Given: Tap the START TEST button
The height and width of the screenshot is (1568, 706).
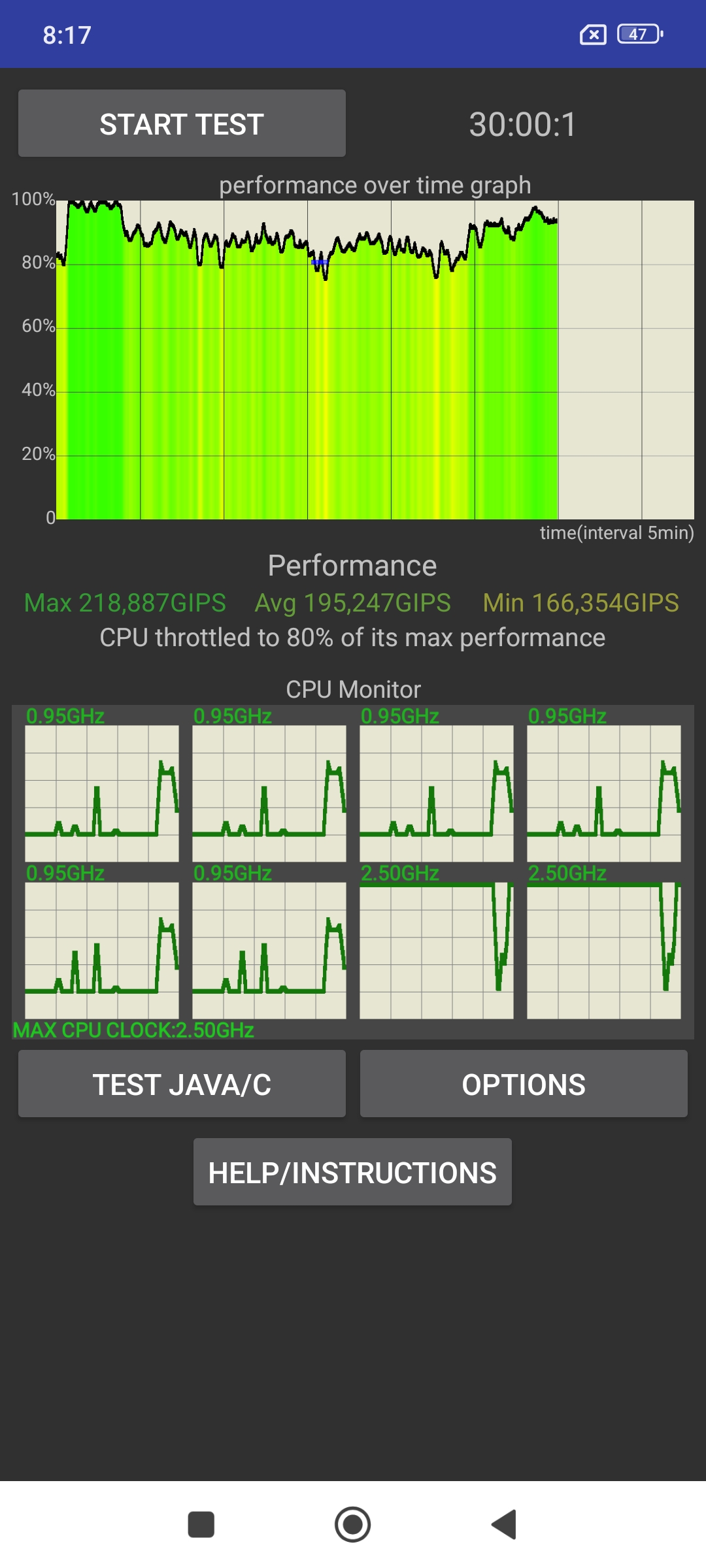Looking at the screenshot, I should pos(182,123).
